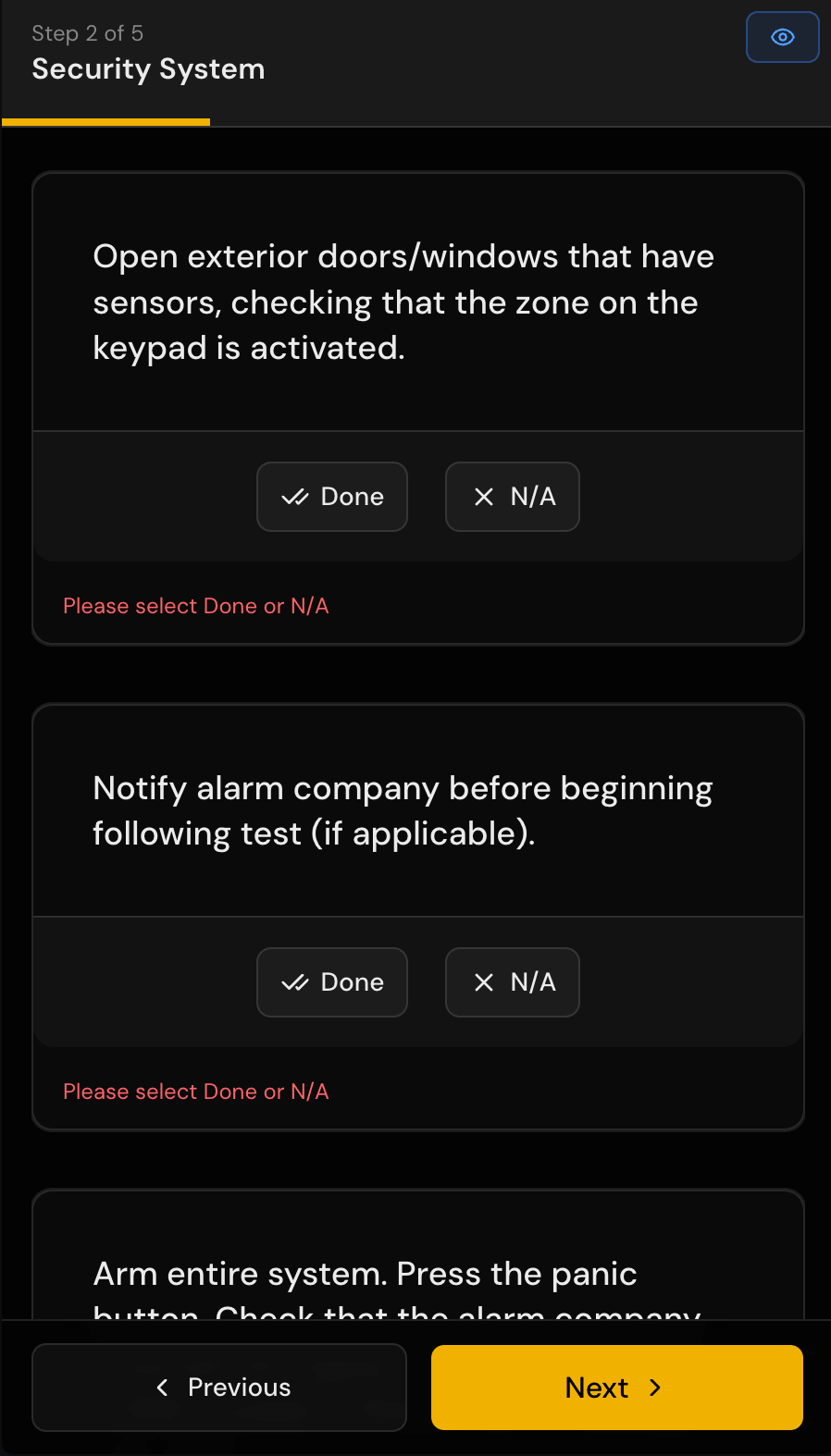
Task: Click the left chevron in the Previous button
Action: (x=162, y=1388)
